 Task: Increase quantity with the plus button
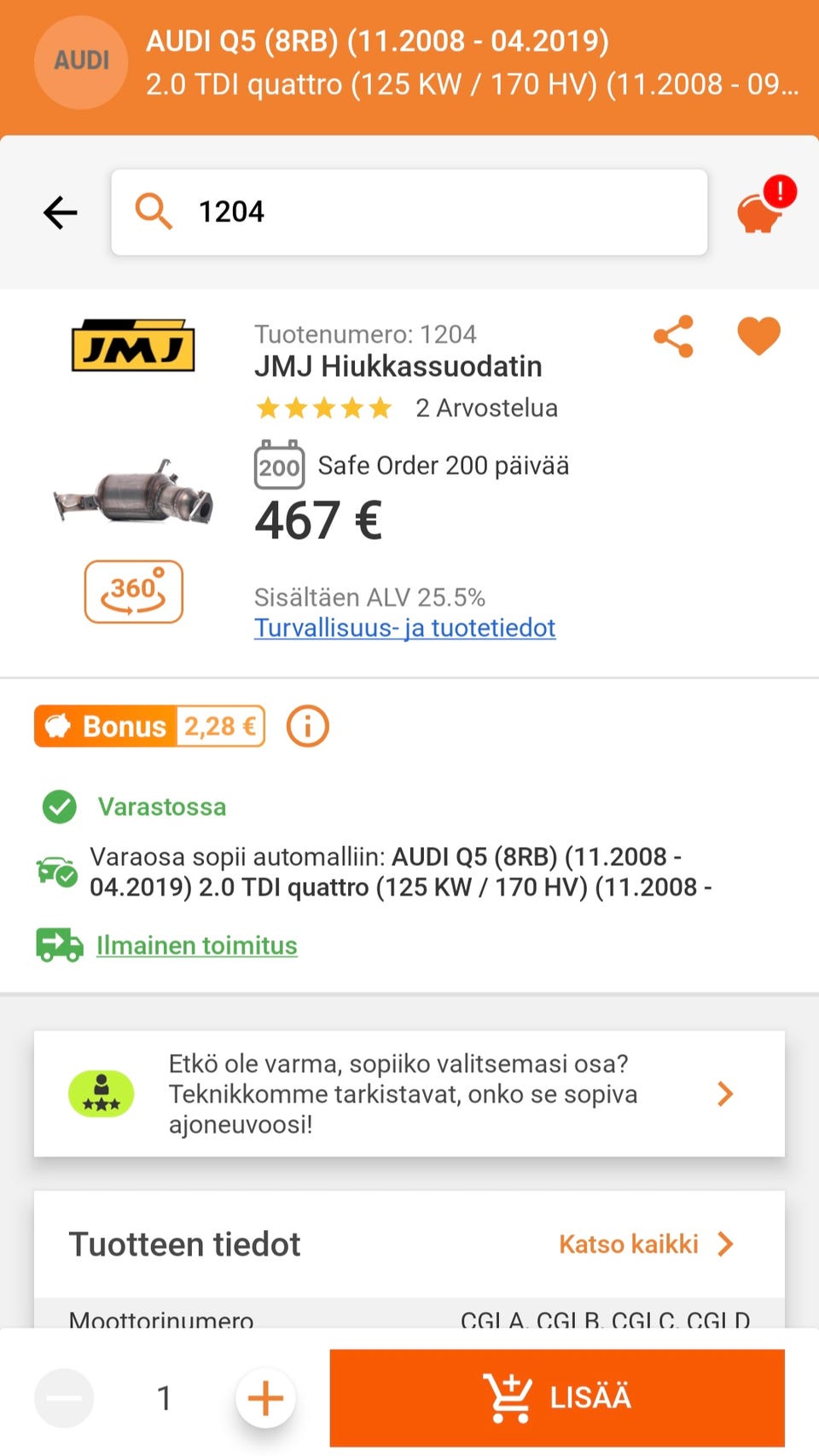point(265,1398)
